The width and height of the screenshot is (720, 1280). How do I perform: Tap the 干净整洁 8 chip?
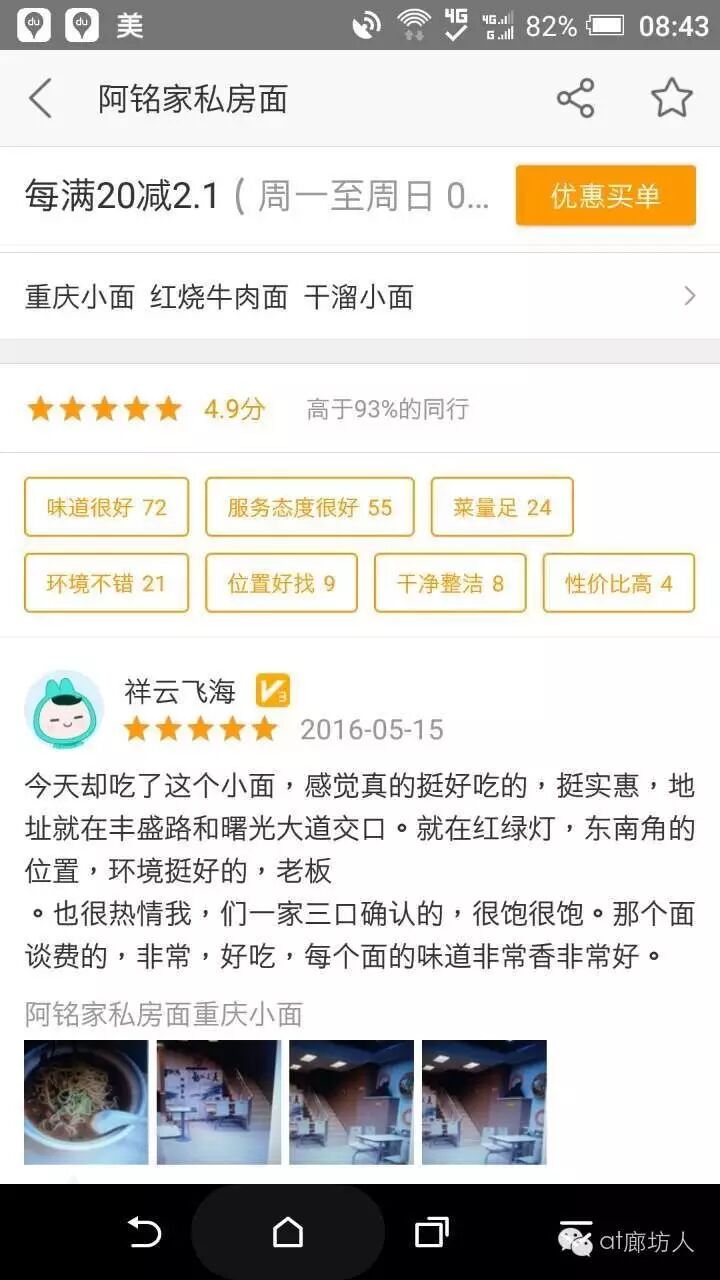[x=450, y=583]
